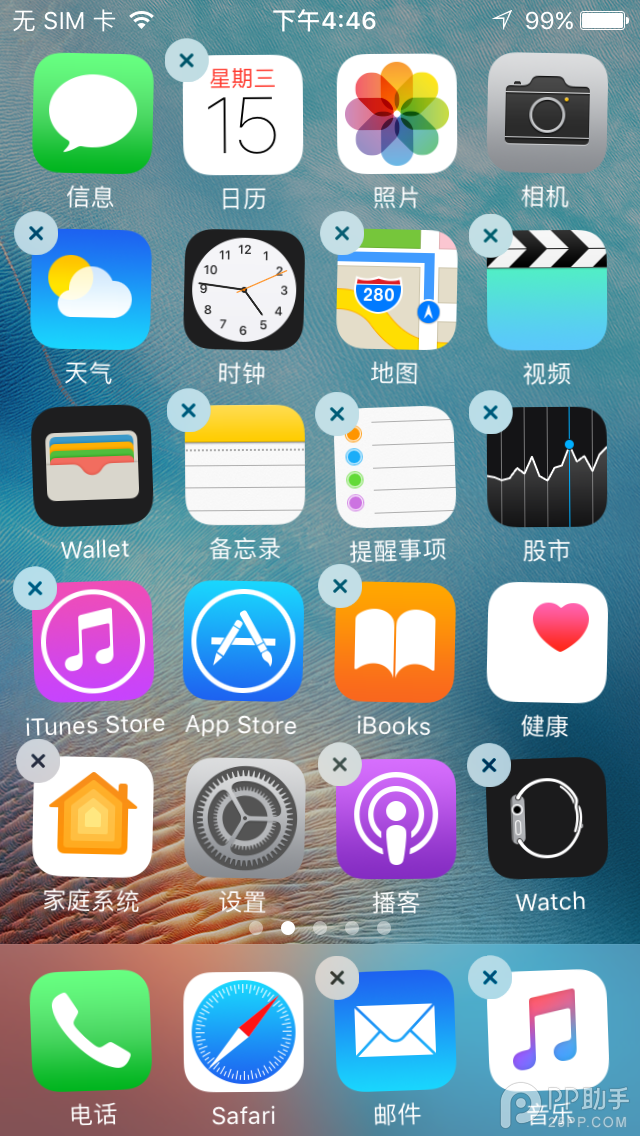Tap the X badge on the Watch icon
640x1136 pixels.
(x=489, y=765)
